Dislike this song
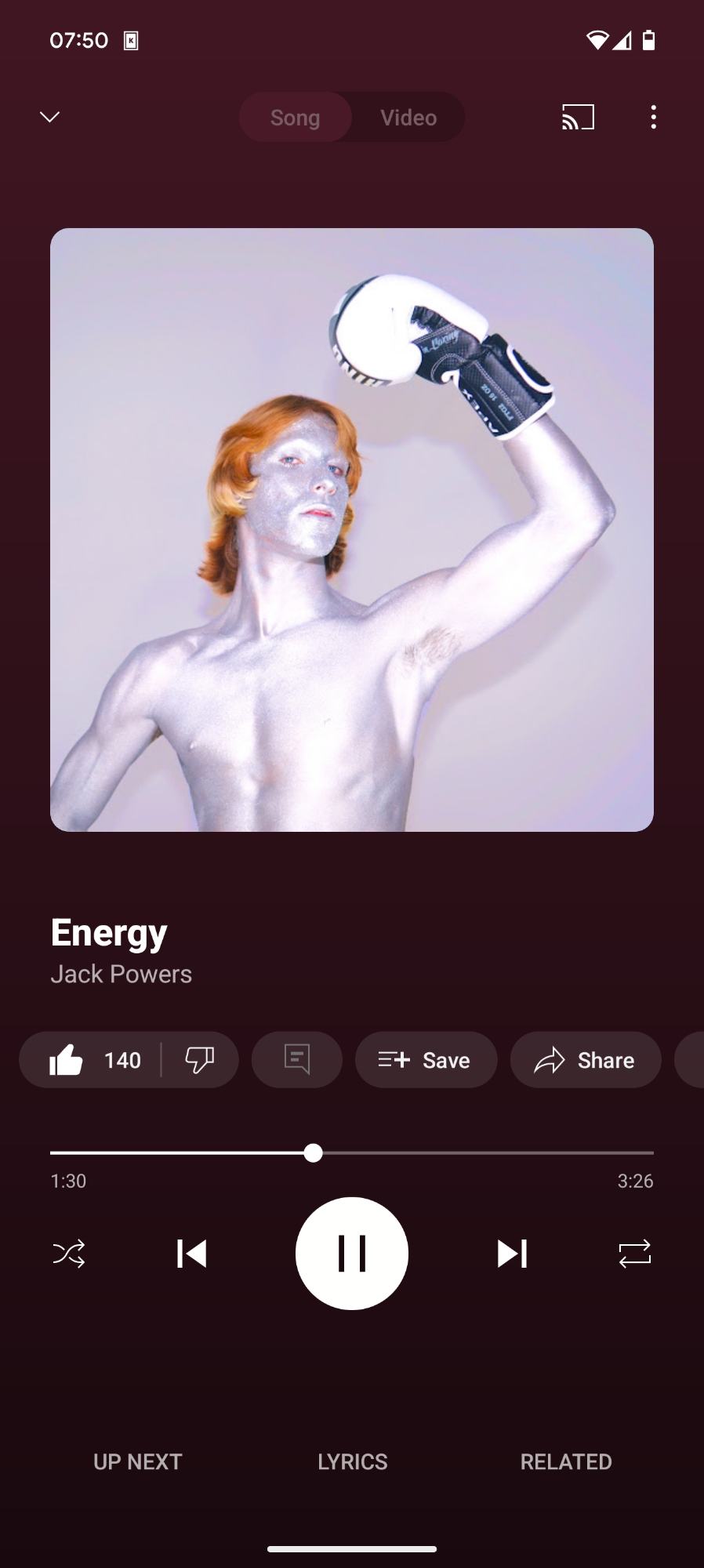 pyautogui.click(x=200, y=1060)
